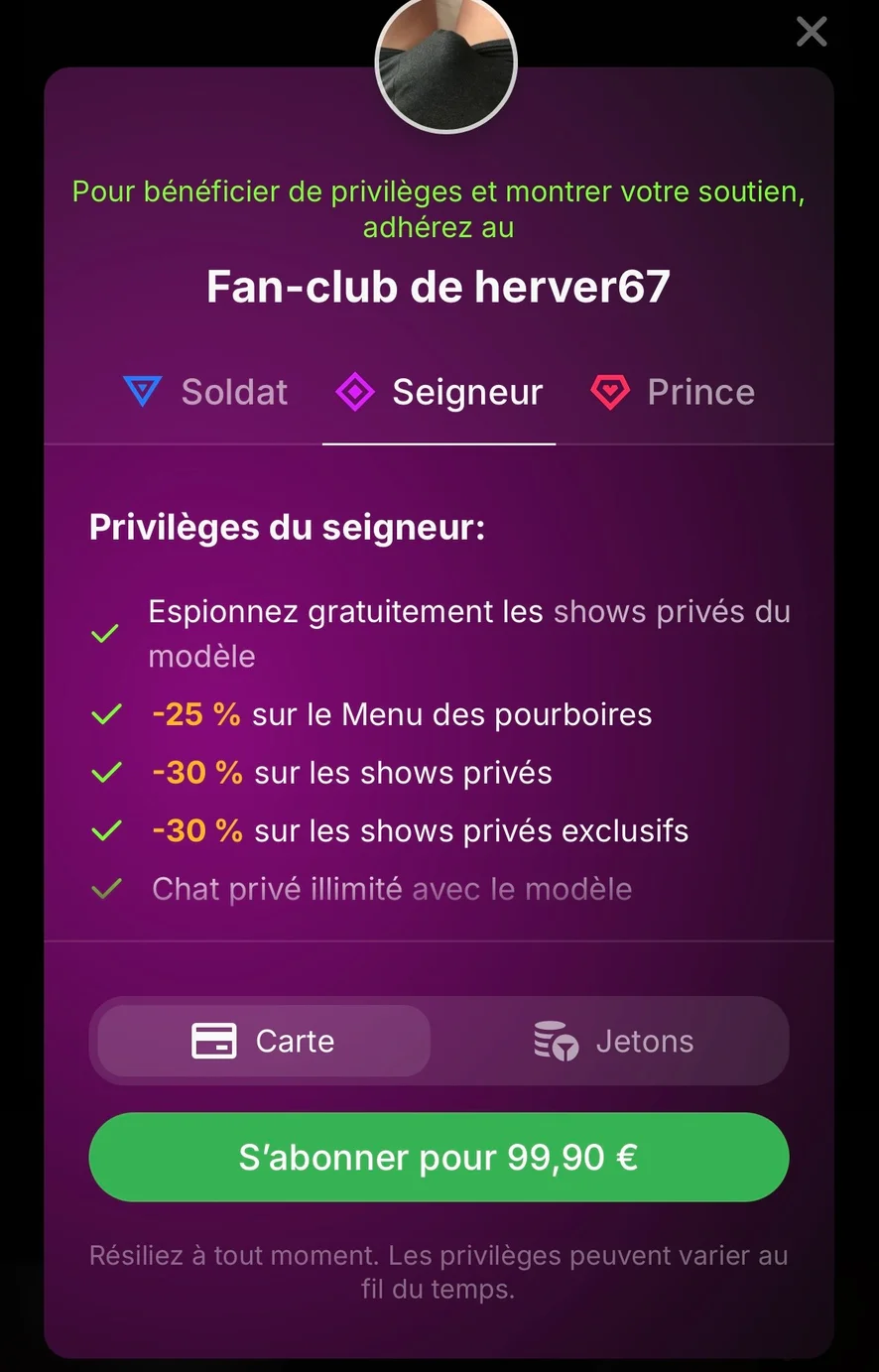The width and height of the screenshot is (879, 1372).
Task: Choose Carte as payment method
Action: click(264, 1042)
